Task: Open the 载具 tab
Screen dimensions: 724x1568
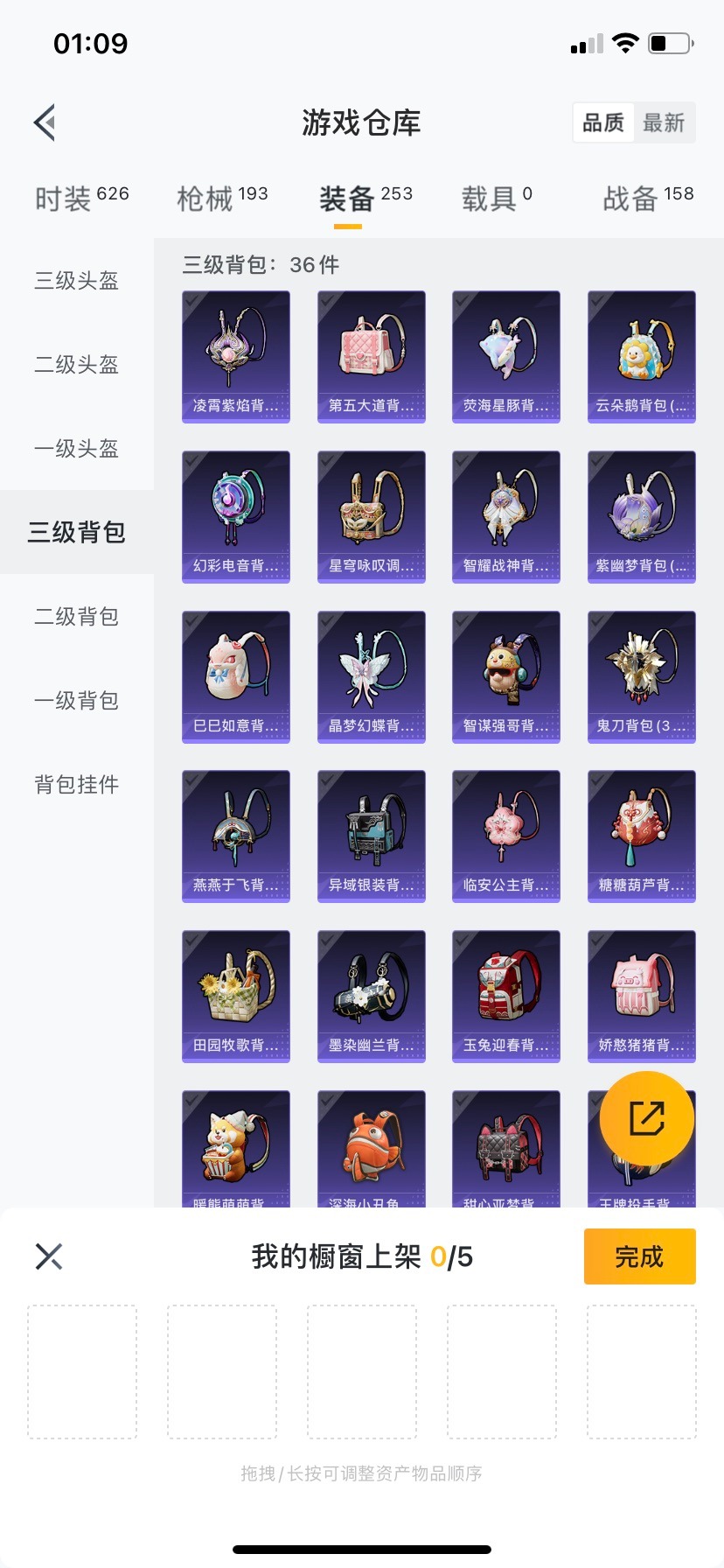Action: tap(496, 199)
